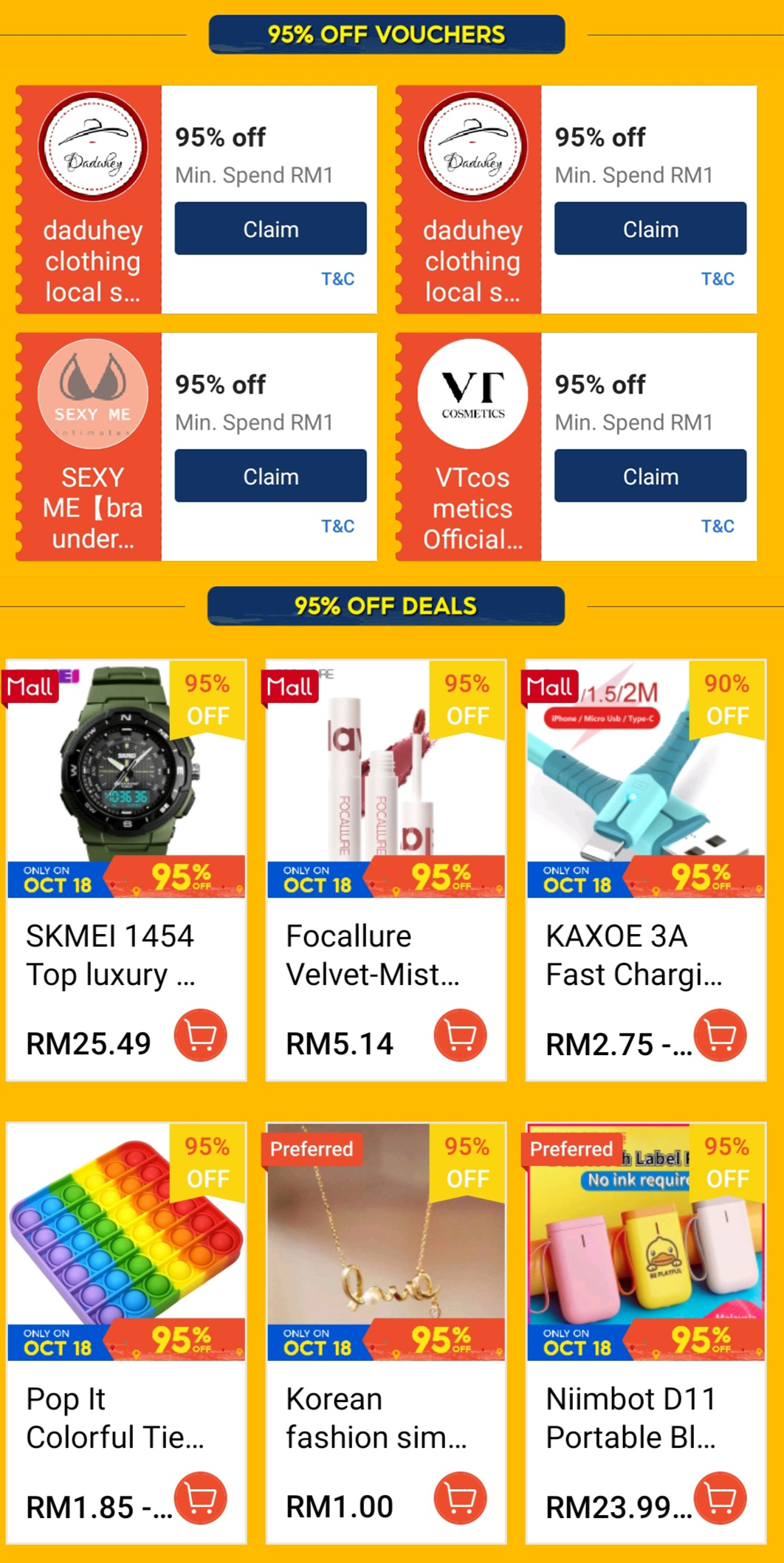Add Niimbot D11 printer to cart
This screenshot has height=1563, width=784.
[x=721, y=1498]
